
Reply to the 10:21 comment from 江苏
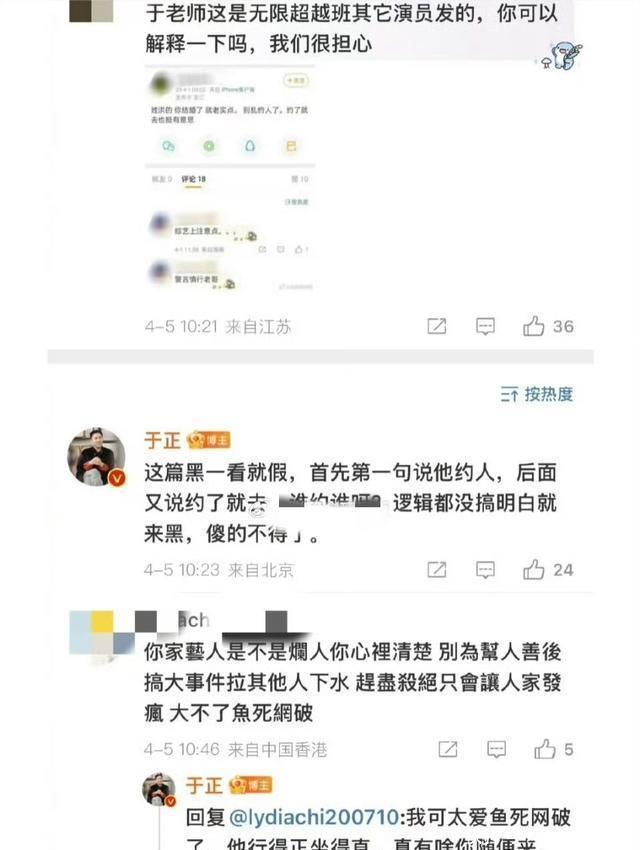pos(485,326)
